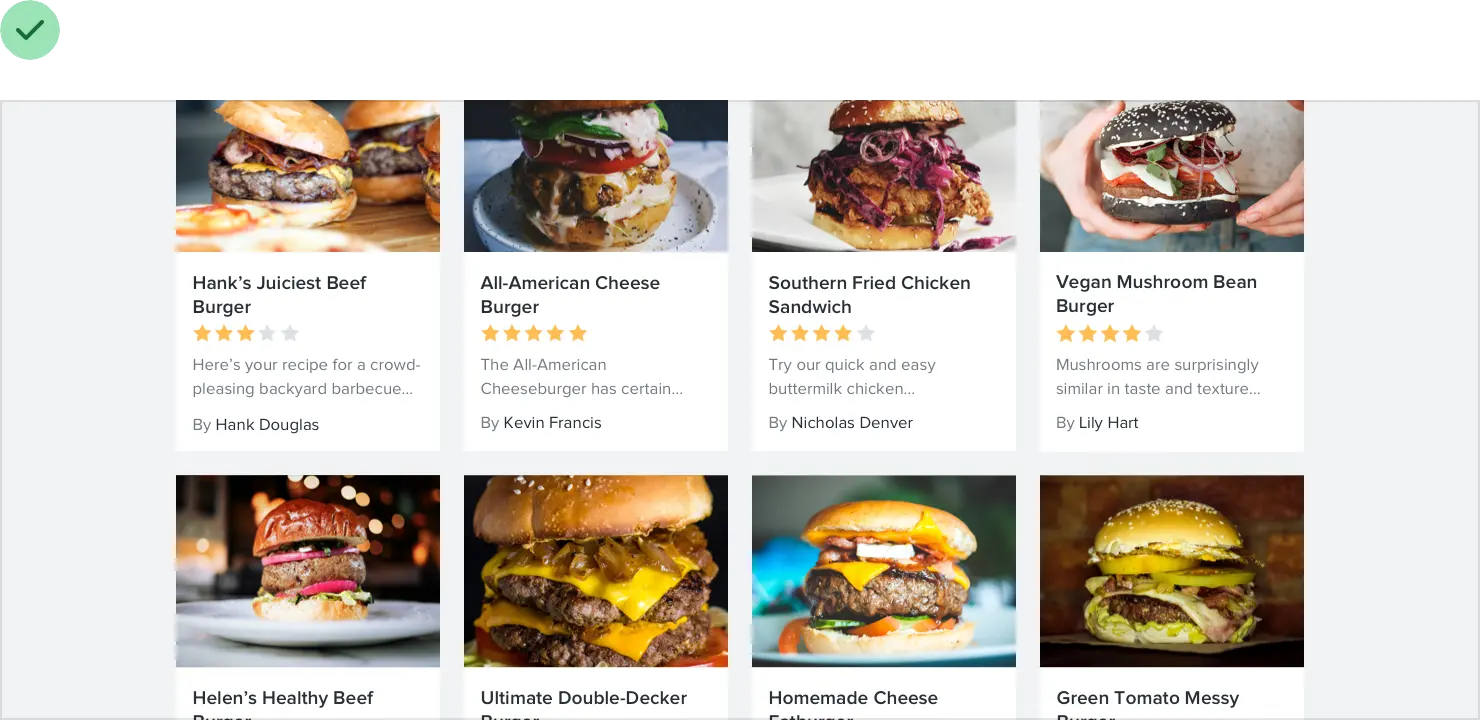This screenshot has height=720, width=1480.
Task: Tap the author name Kevin Francis
Action: tap(552, 423)
